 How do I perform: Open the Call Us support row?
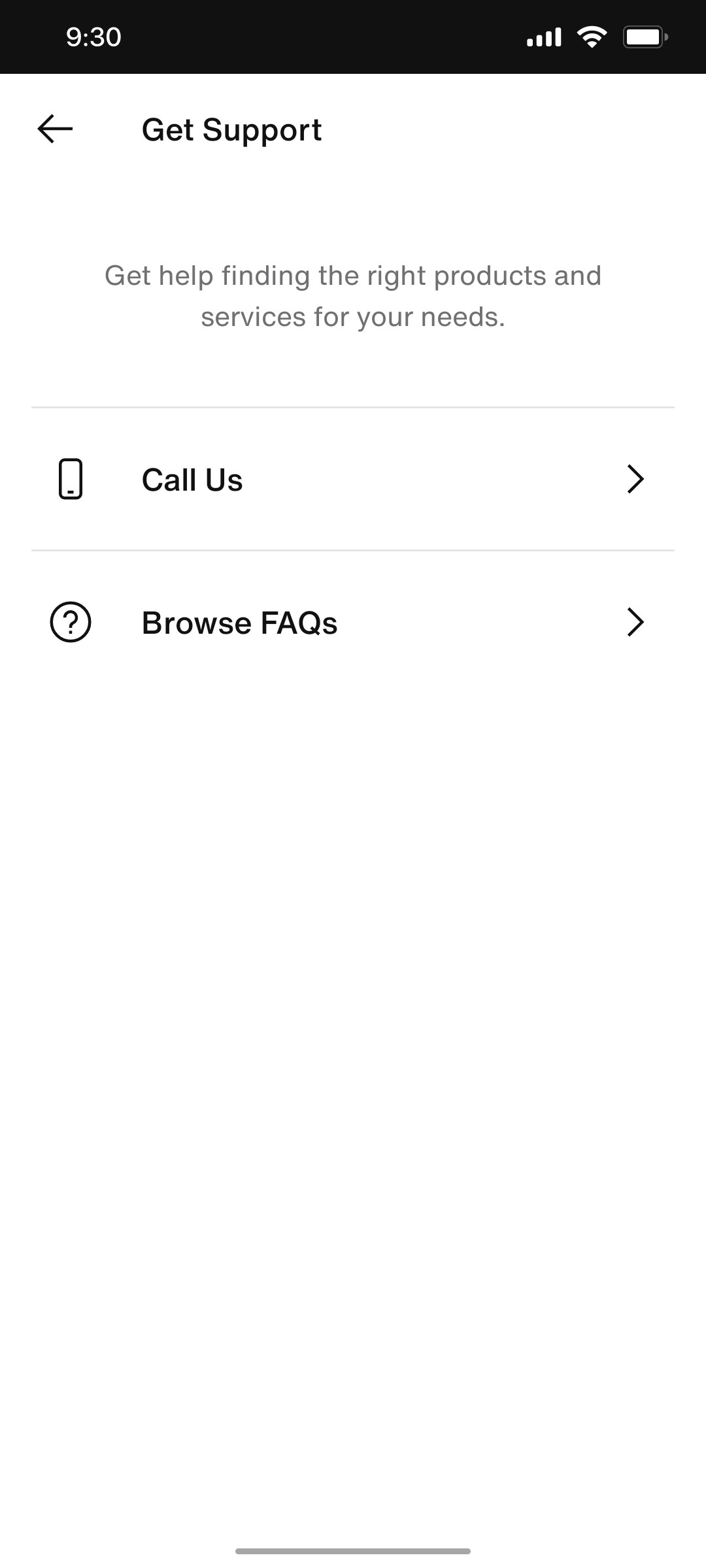click(x=353, y=479)
